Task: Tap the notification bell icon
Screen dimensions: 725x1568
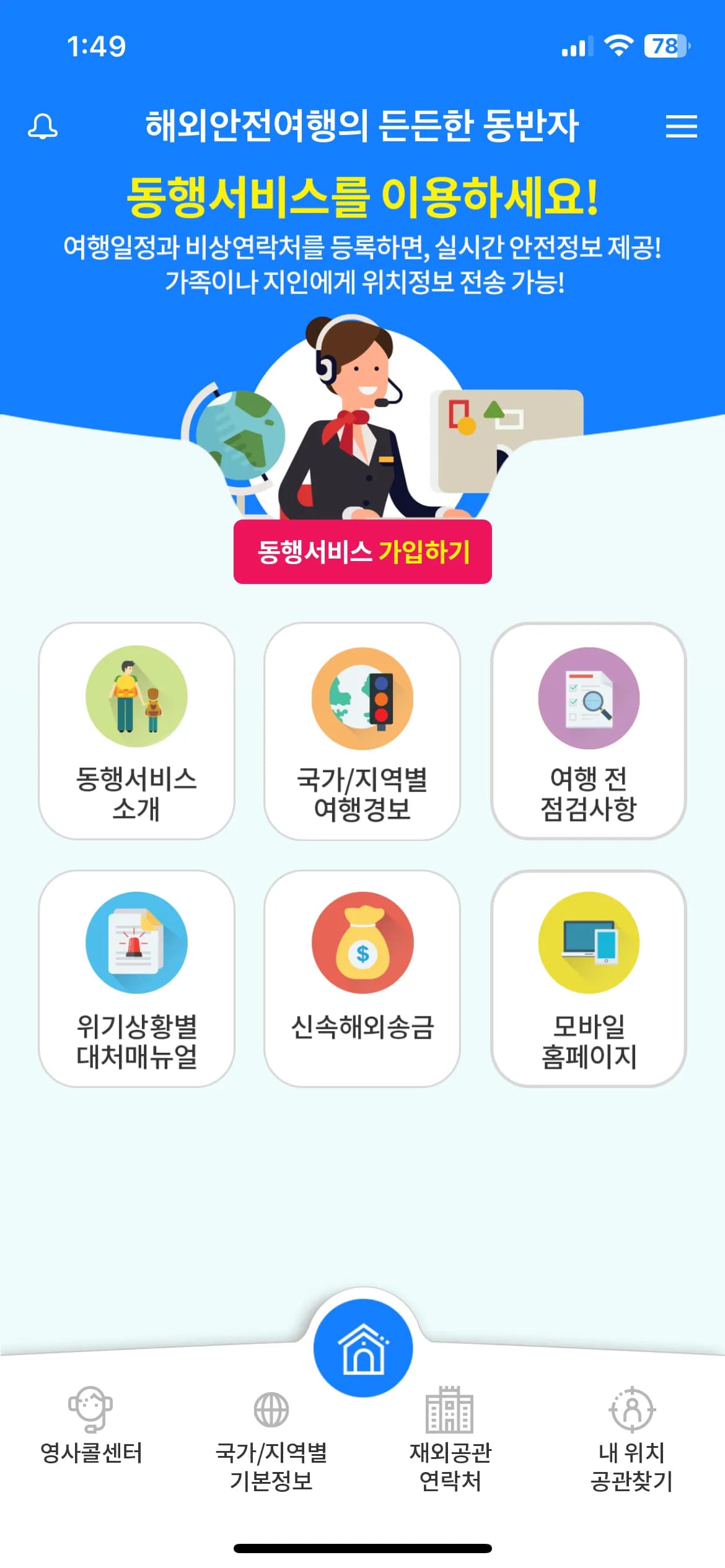Action: 42,128
